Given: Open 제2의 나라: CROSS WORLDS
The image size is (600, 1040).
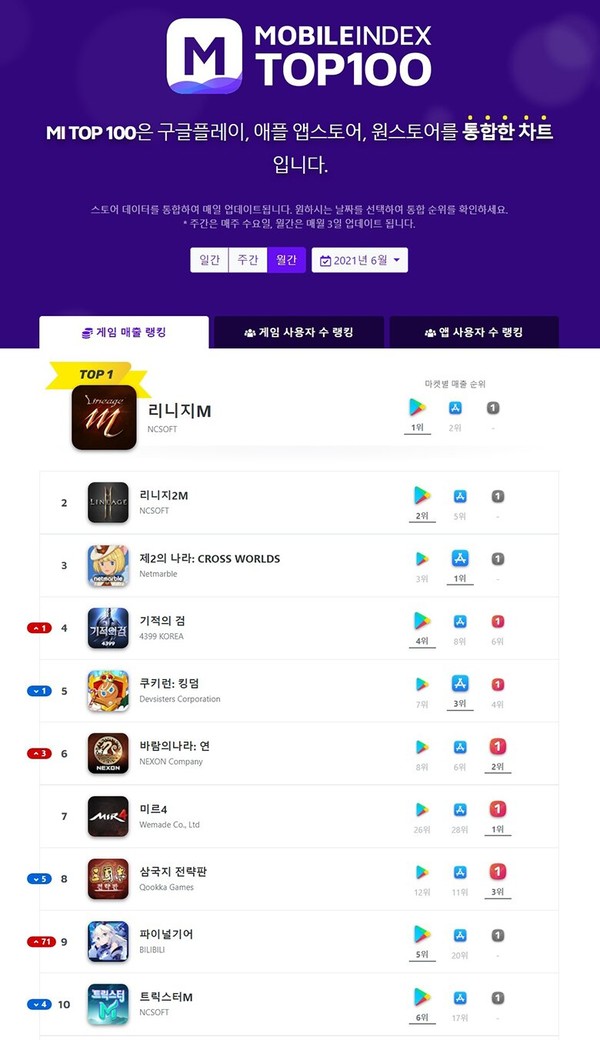Looking at the screenshot, I should pyautogui.click(x=210, y=558).
